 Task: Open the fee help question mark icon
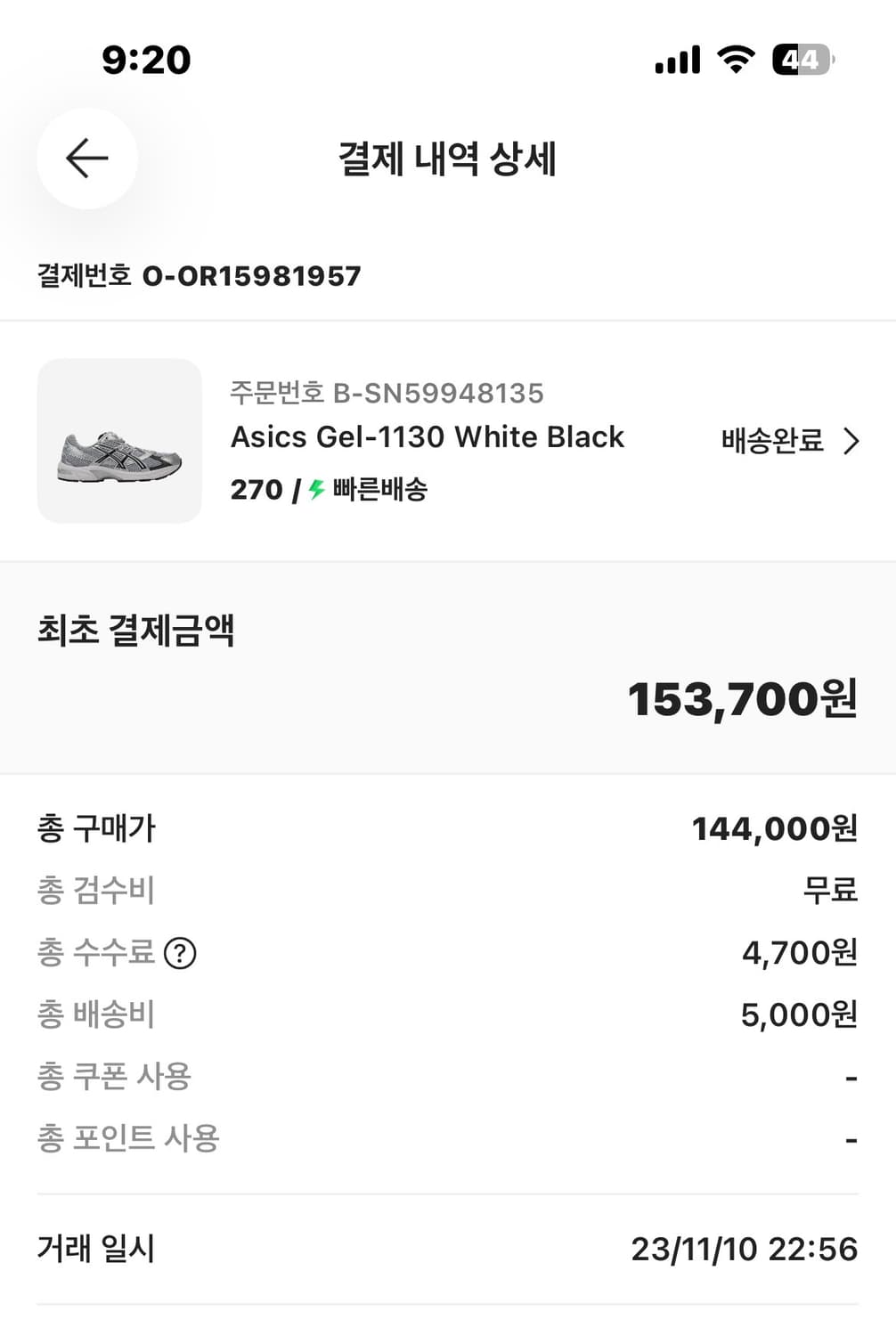(x=182, y=954)
